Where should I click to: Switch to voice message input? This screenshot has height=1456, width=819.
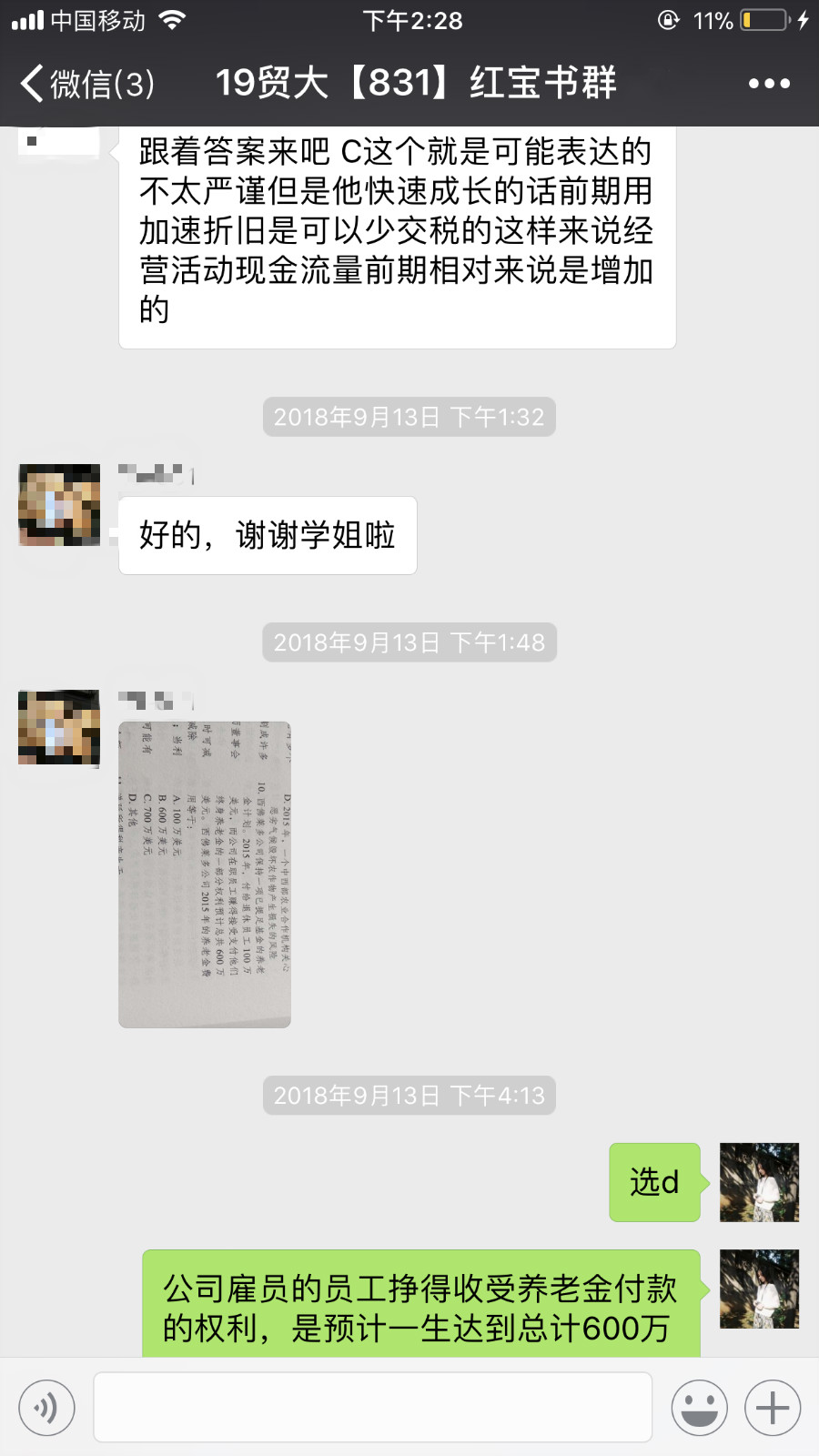(x=46, y=1408)
